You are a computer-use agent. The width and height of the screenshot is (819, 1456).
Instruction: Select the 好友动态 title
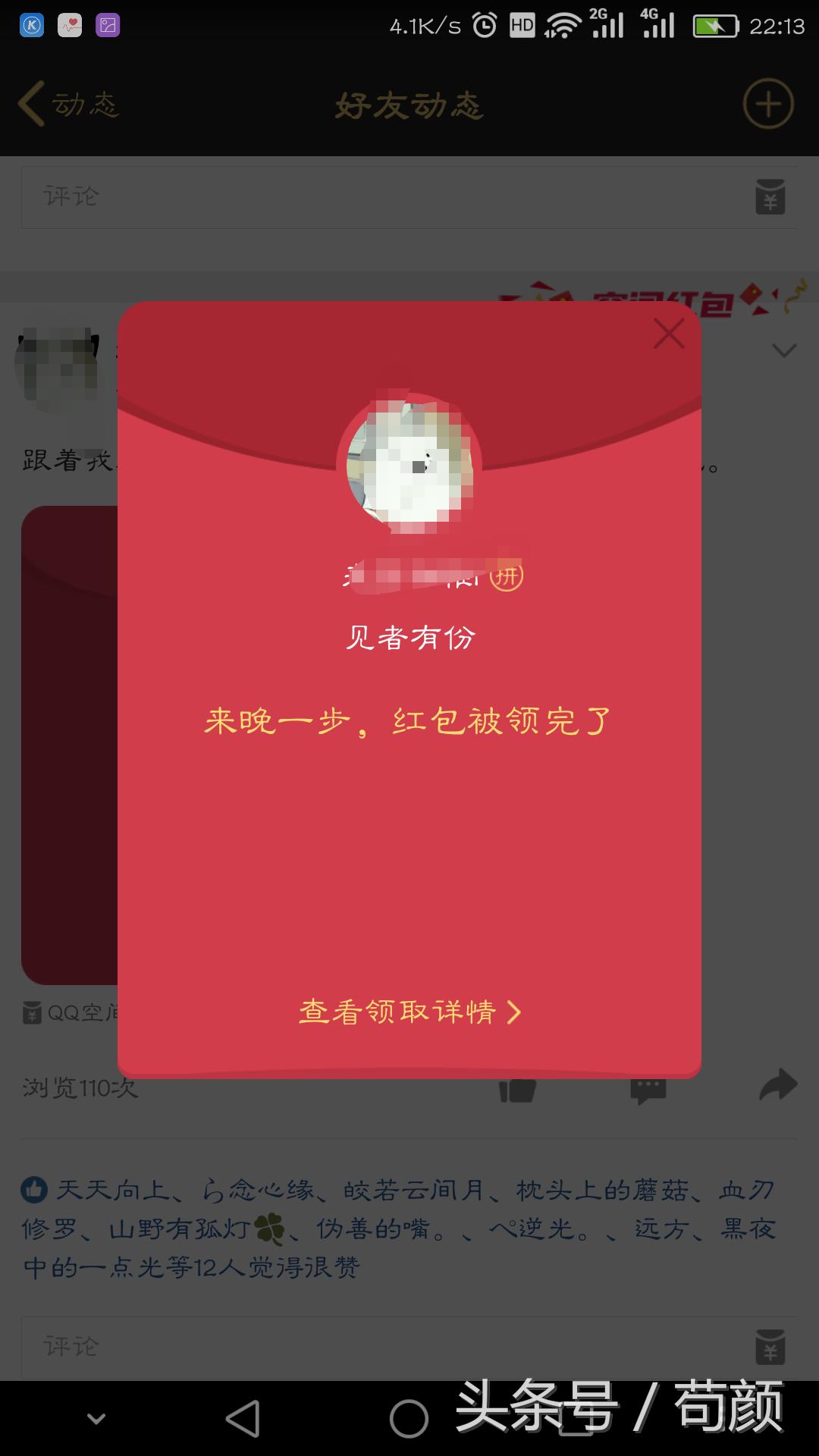pyautogui.click(x=409, y=104)
